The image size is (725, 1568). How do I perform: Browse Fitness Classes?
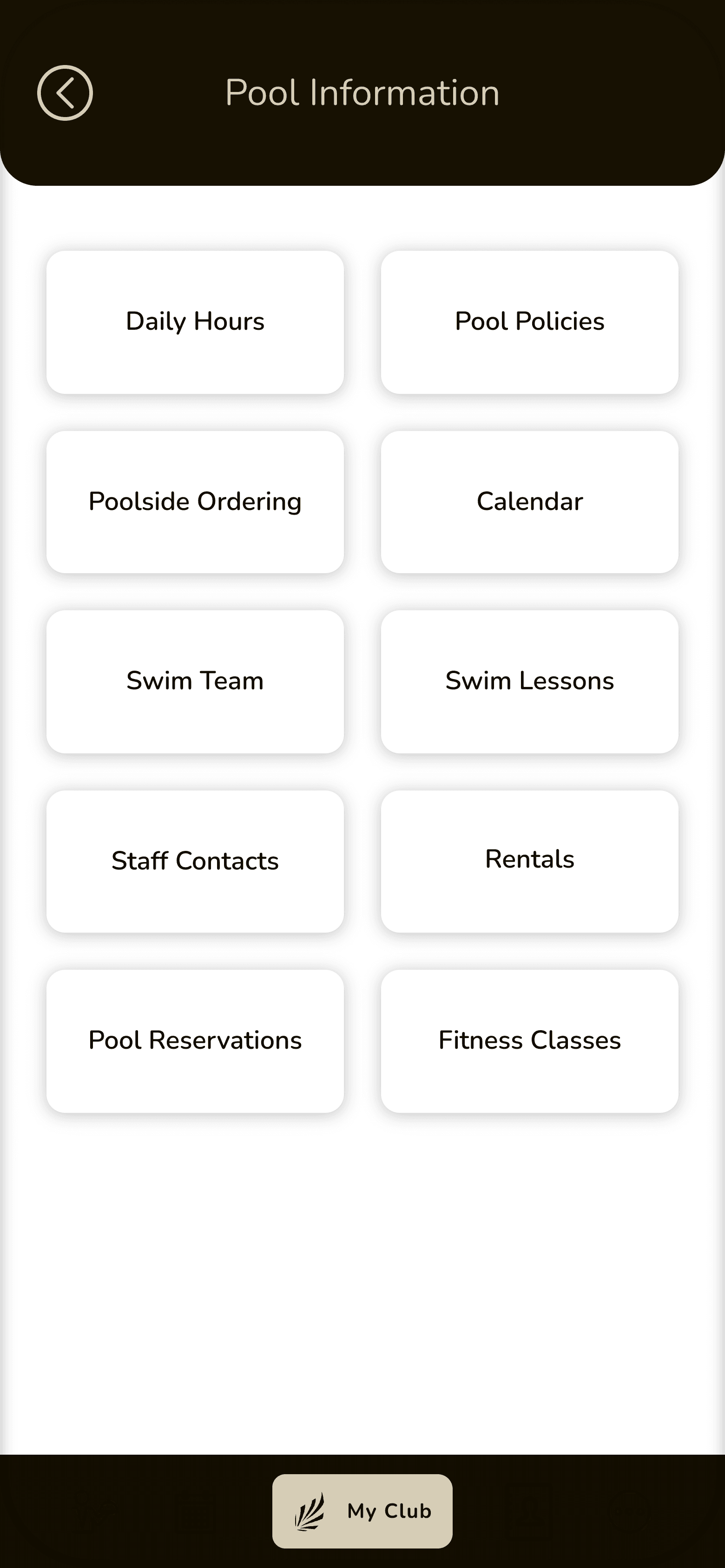click(529, 1041)
